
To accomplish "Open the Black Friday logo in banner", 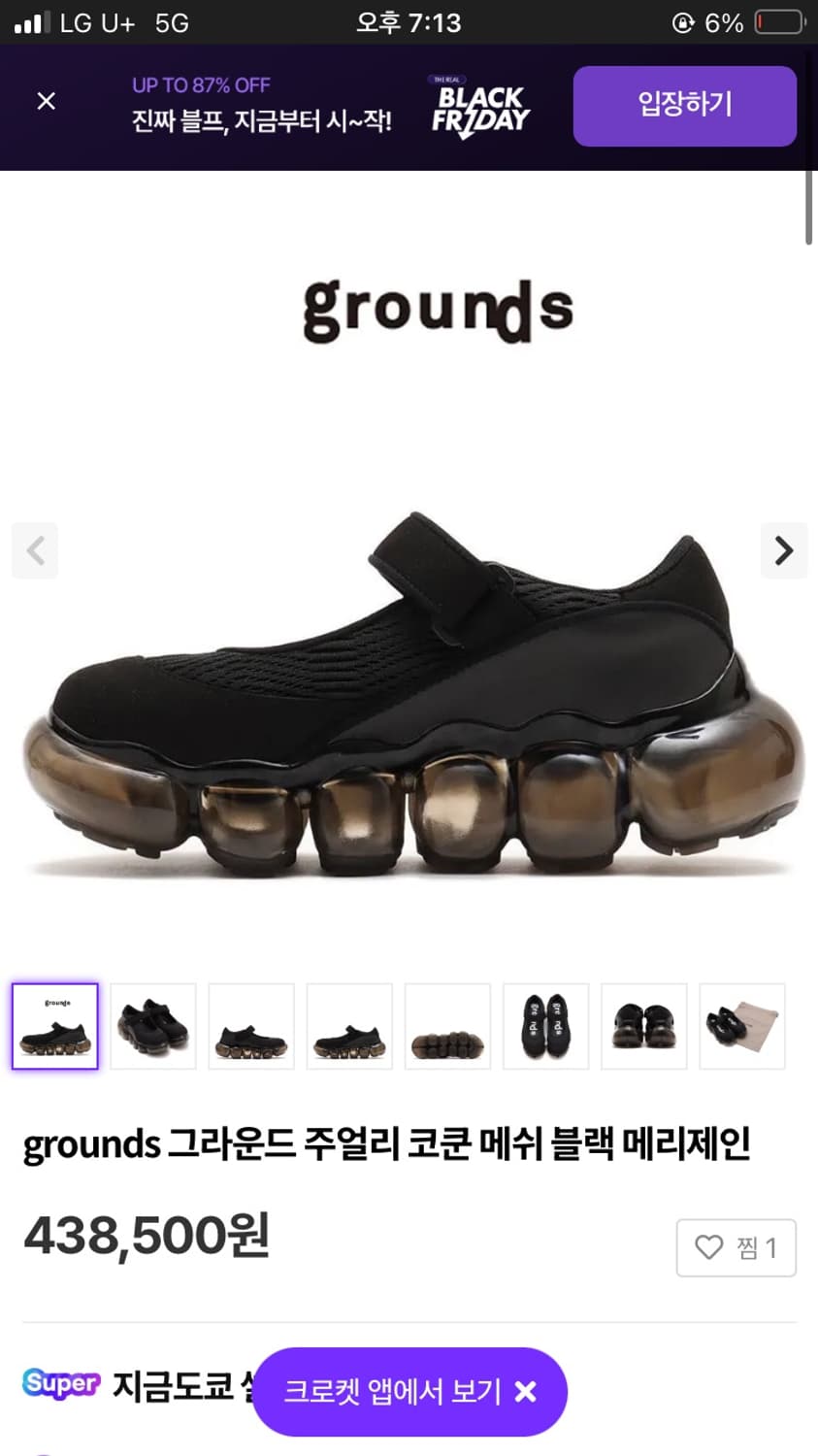I will tap(478, 107).
